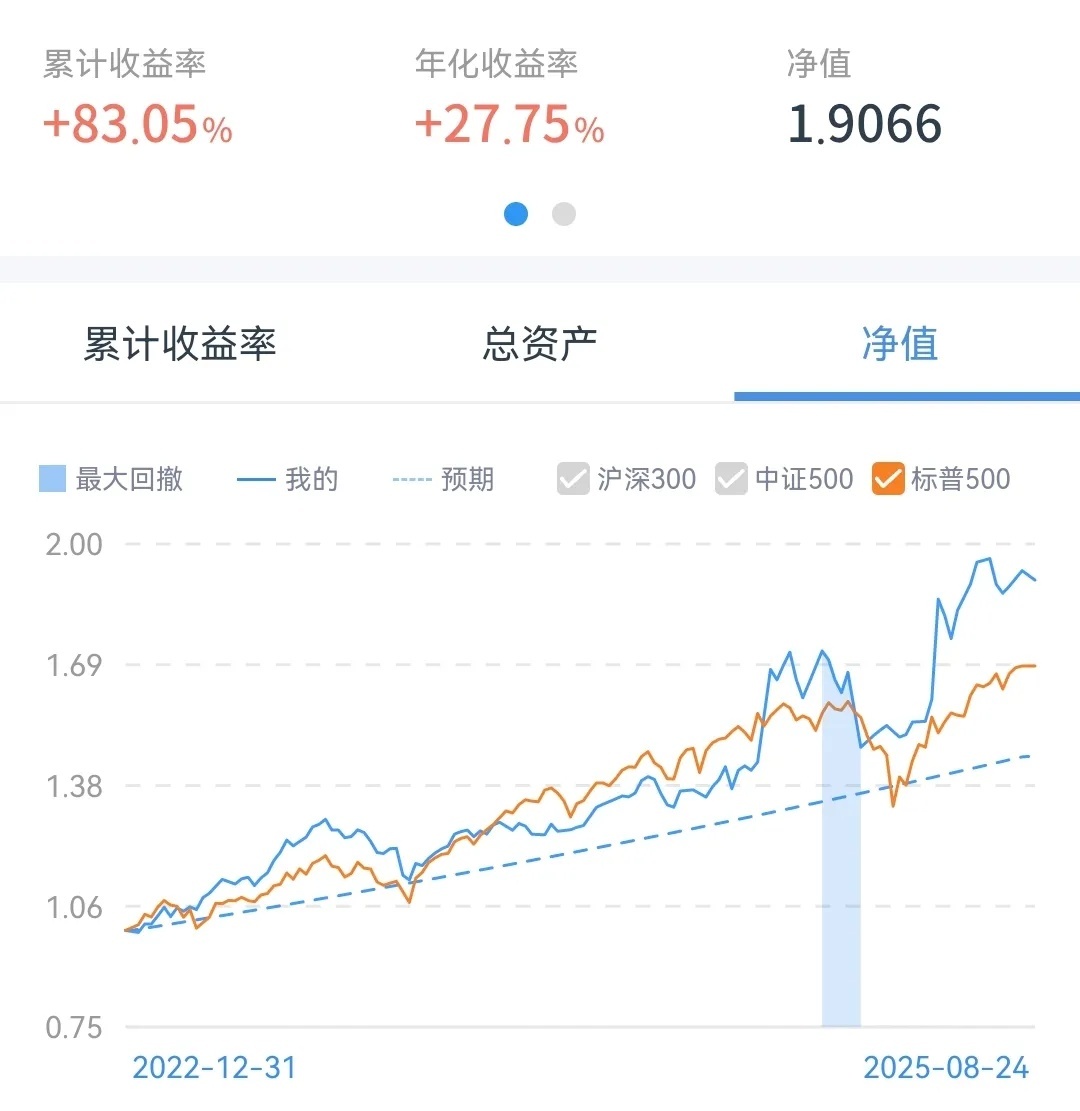Check the 中证500 benchmark box
This screenshot has width=1080, height=1111.
(x=732, y=479)
